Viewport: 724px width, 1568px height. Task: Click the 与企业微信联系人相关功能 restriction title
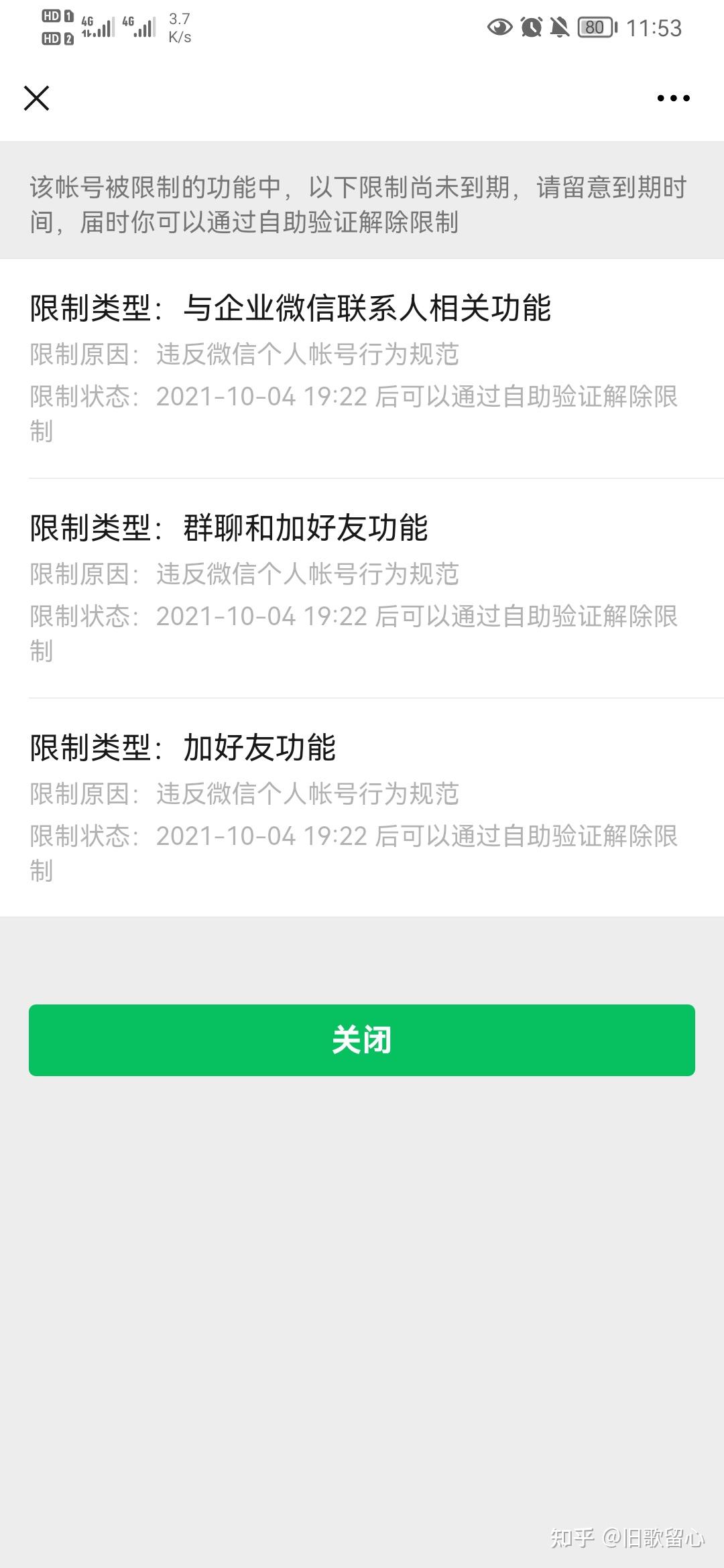click(291, 308)
